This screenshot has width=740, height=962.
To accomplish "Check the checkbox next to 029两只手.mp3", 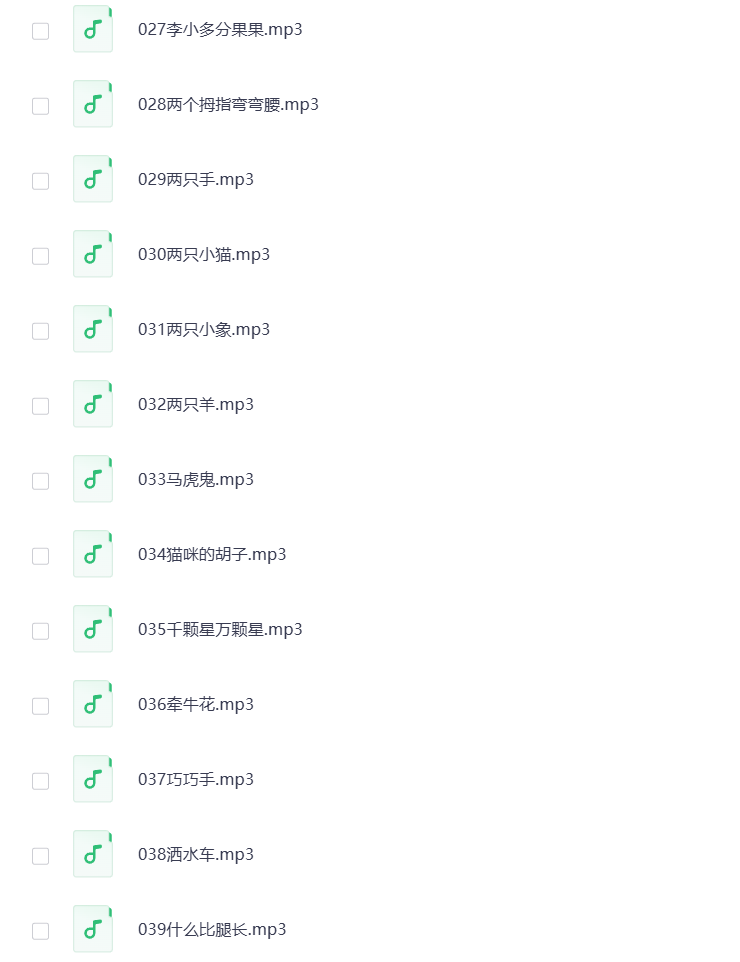I will [40, 181].
